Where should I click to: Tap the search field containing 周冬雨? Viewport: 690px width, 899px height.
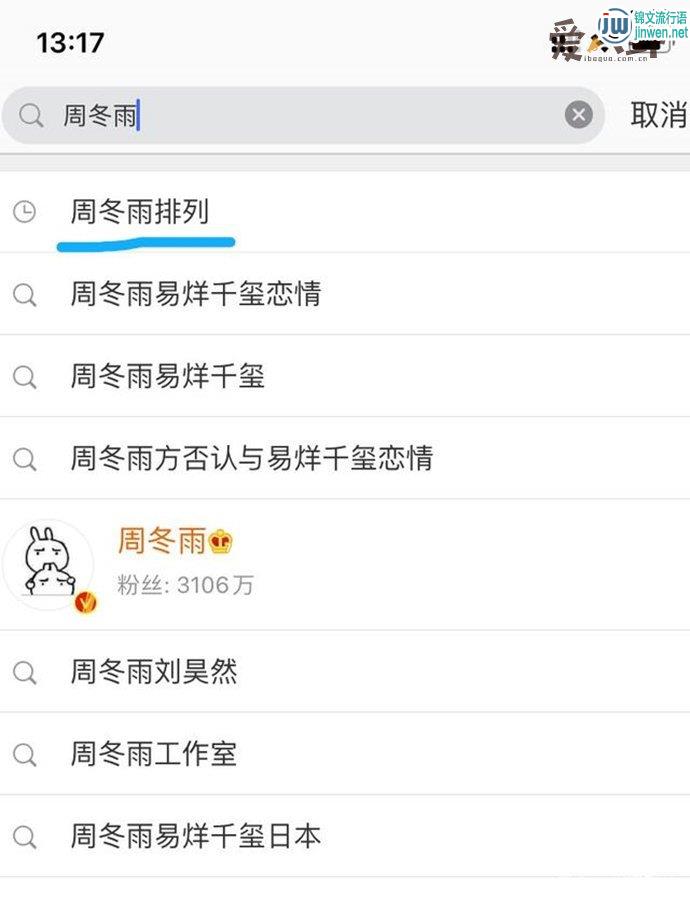300,115
